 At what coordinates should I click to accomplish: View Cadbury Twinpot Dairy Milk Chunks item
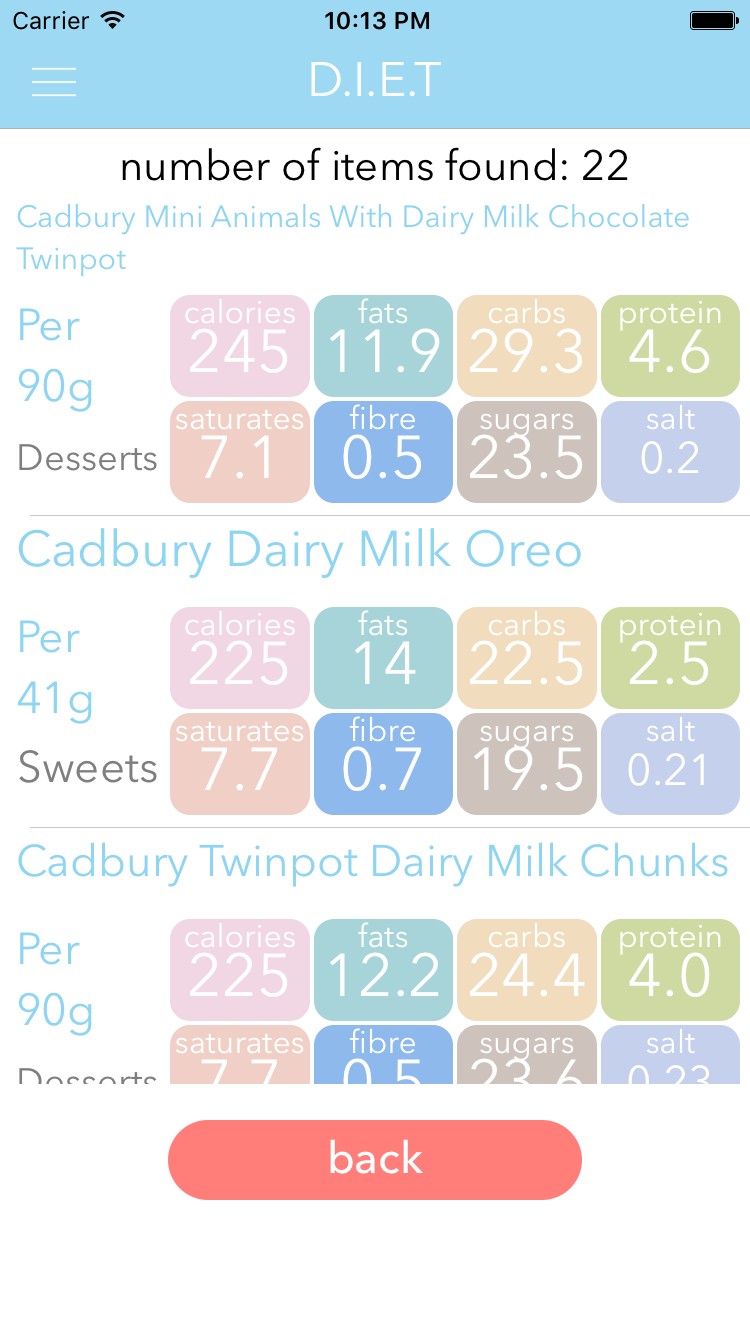point(372,862)
